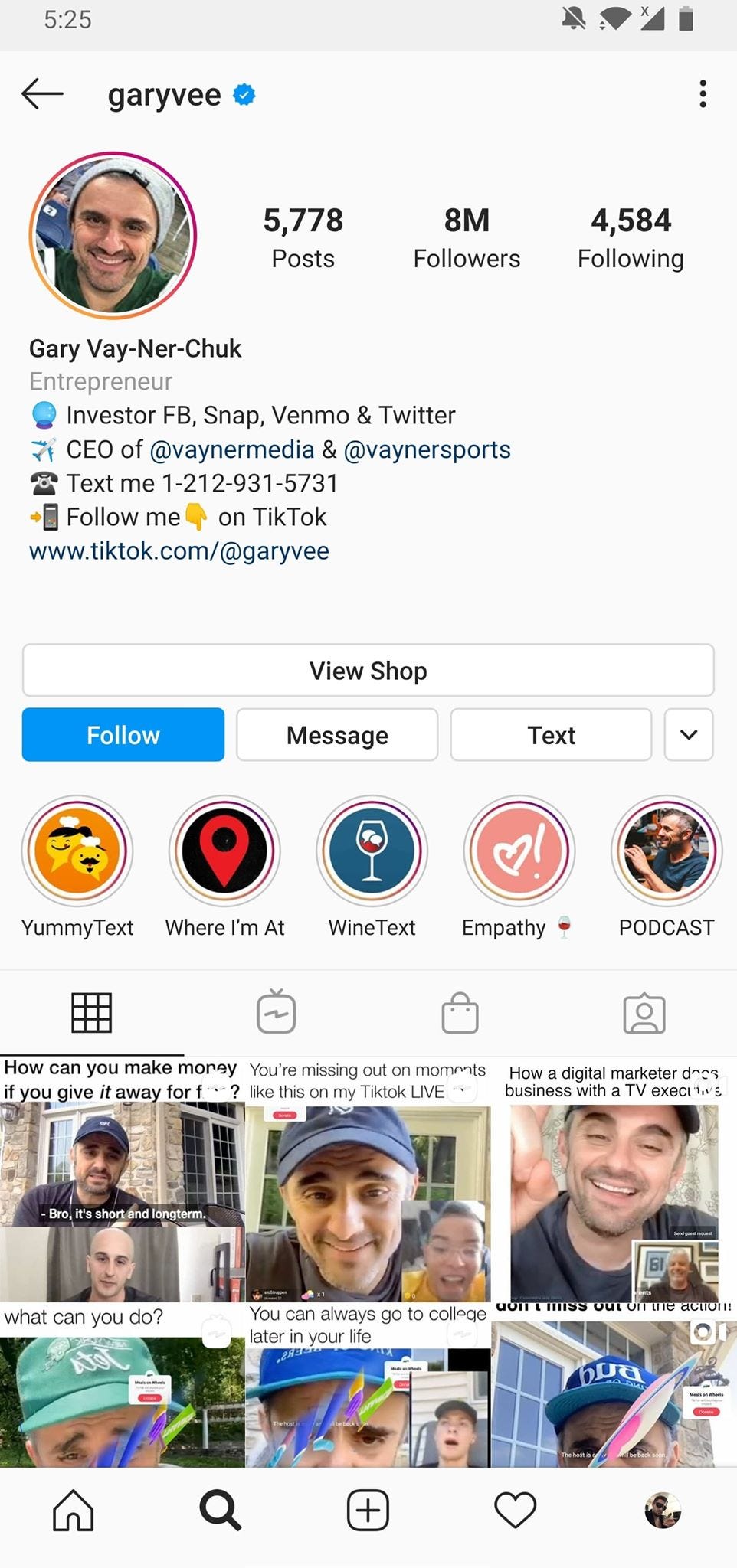Expand suggested accounts chevron
Screen dimensions: 737x1568
(688, 735)
